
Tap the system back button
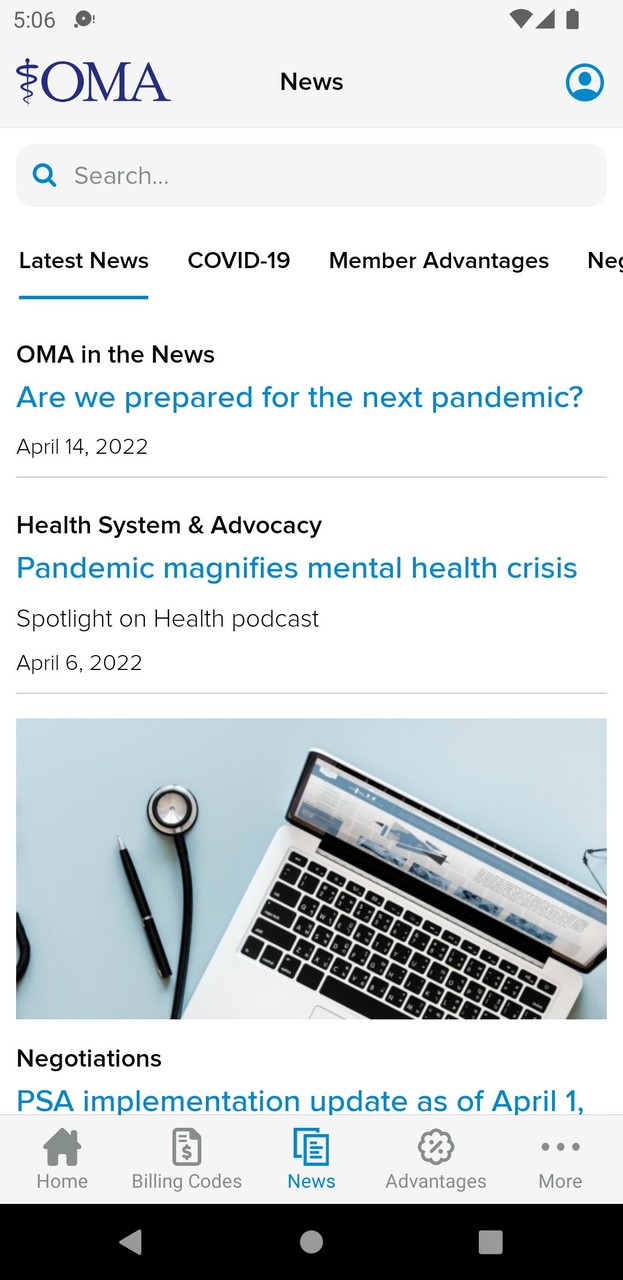(x=130, y=1242)
